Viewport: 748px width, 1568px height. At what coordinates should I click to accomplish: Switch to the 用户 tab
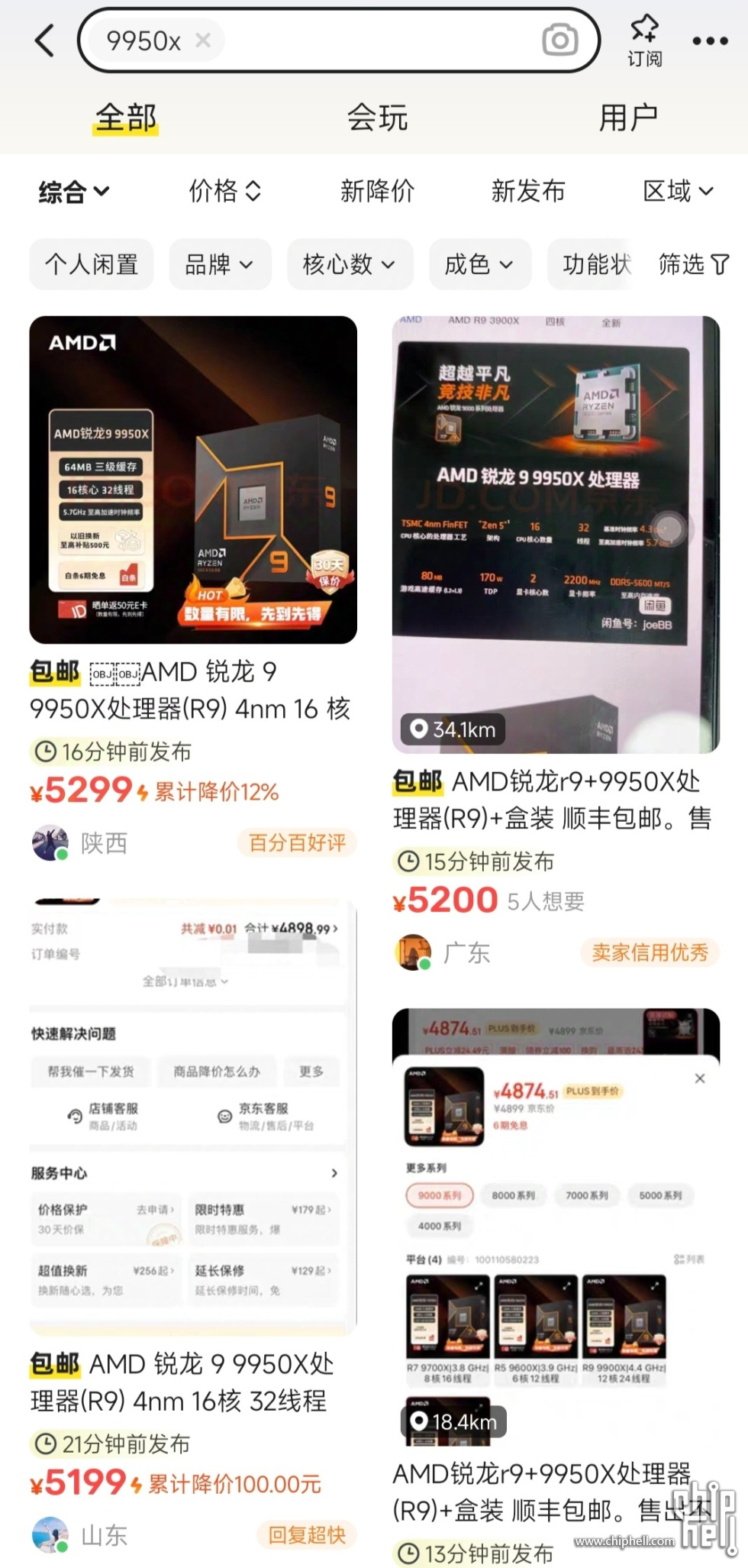[x=627, y=118]
